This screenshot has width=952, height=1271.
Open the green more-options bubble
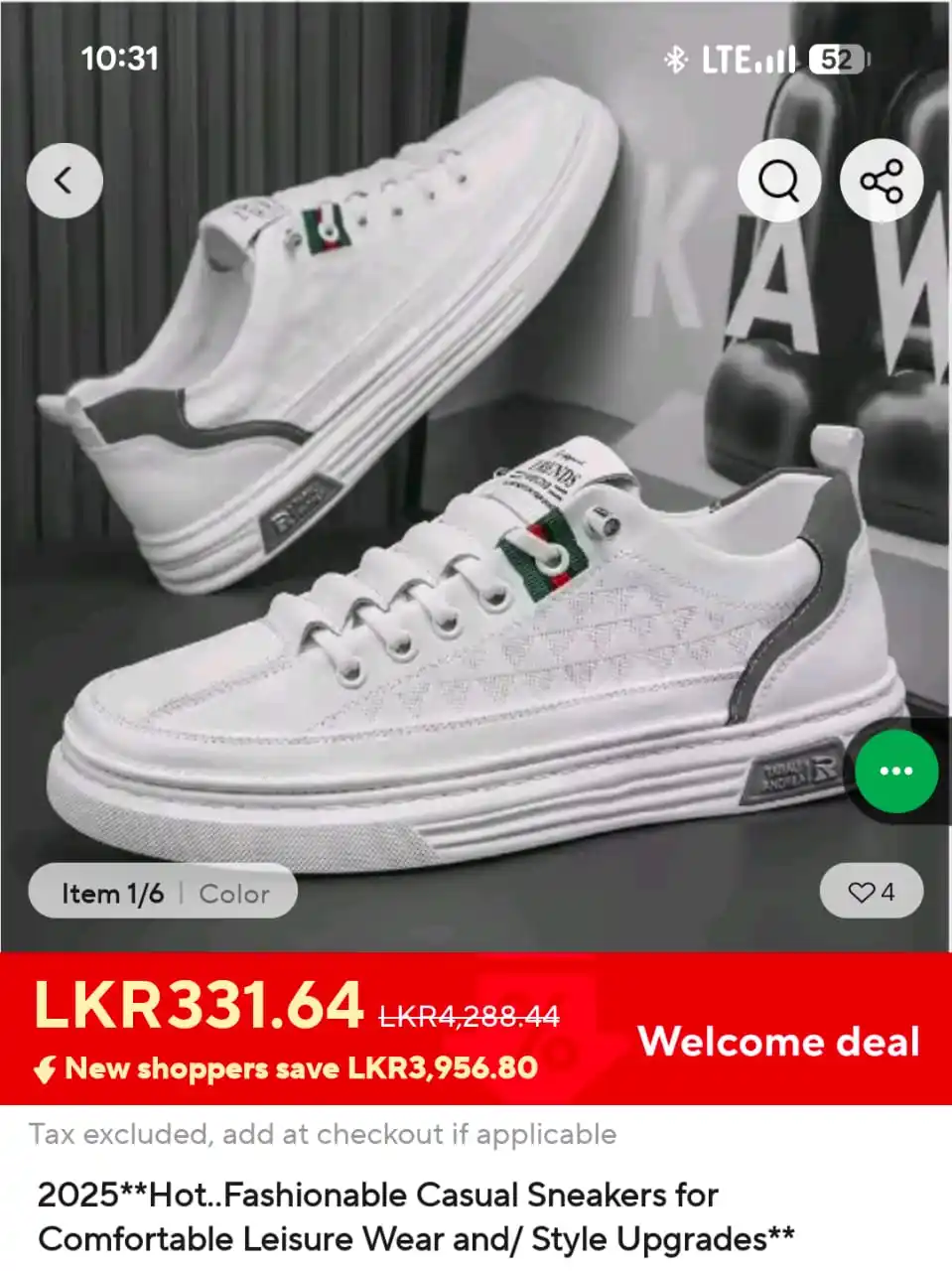(896, 771)
